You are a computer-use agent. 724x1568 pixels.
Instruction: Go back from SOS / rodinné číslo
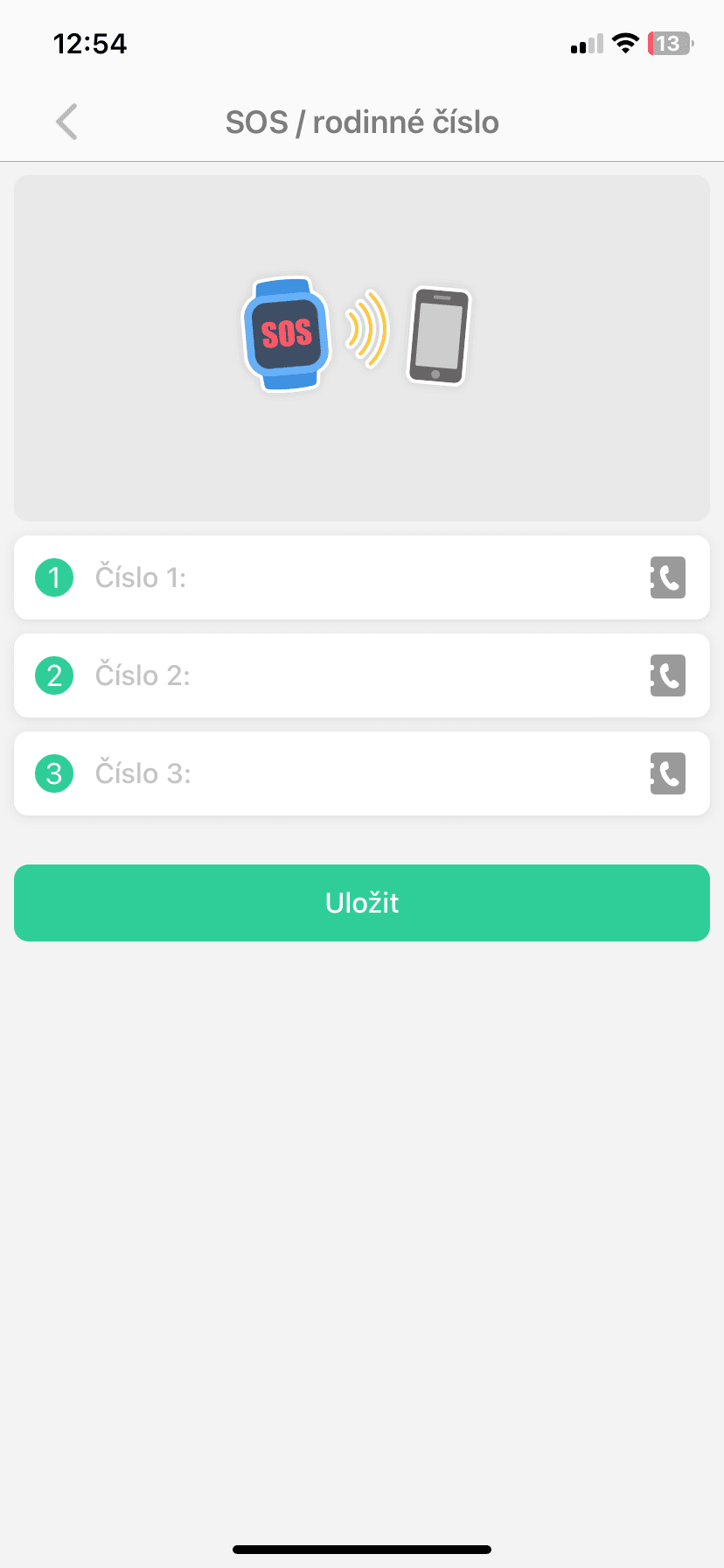coord(66,122)
